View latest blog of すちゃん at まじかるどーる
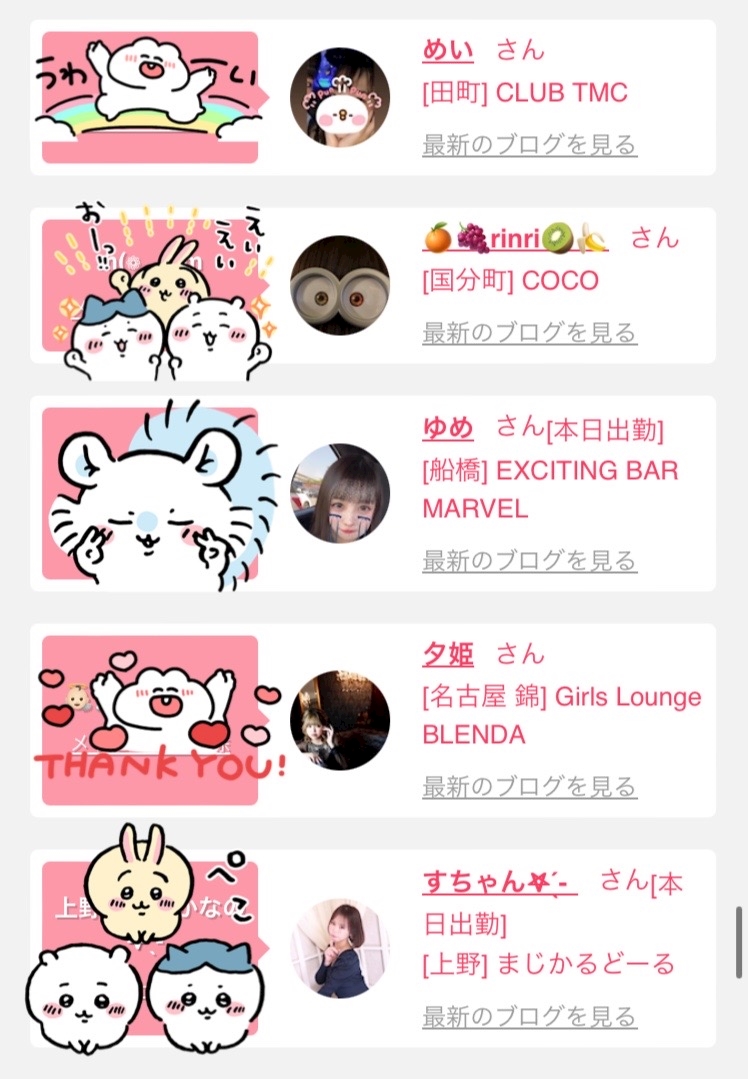The width and height of the screenshot is (748, 1079). point(529,1016)
